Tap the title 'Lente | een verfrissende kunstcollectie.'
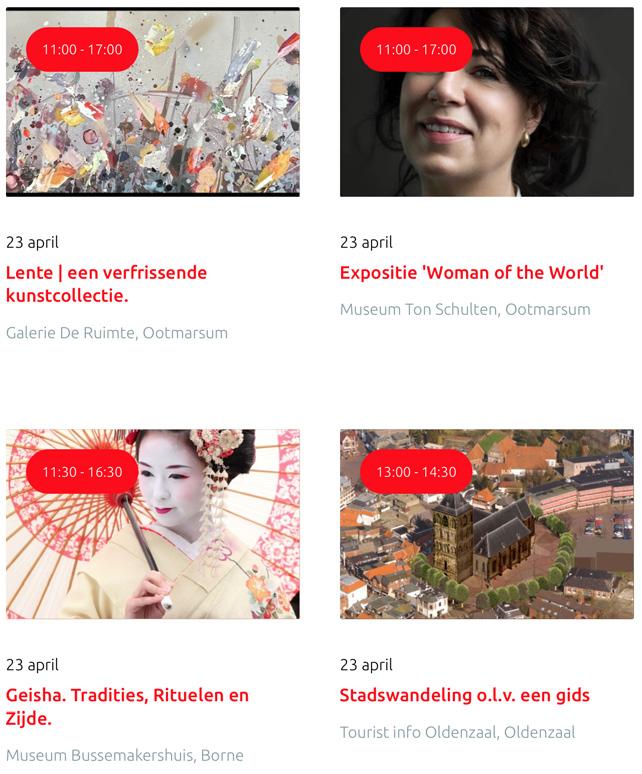The width and height of the screenshot is (642, 774). 106,284
